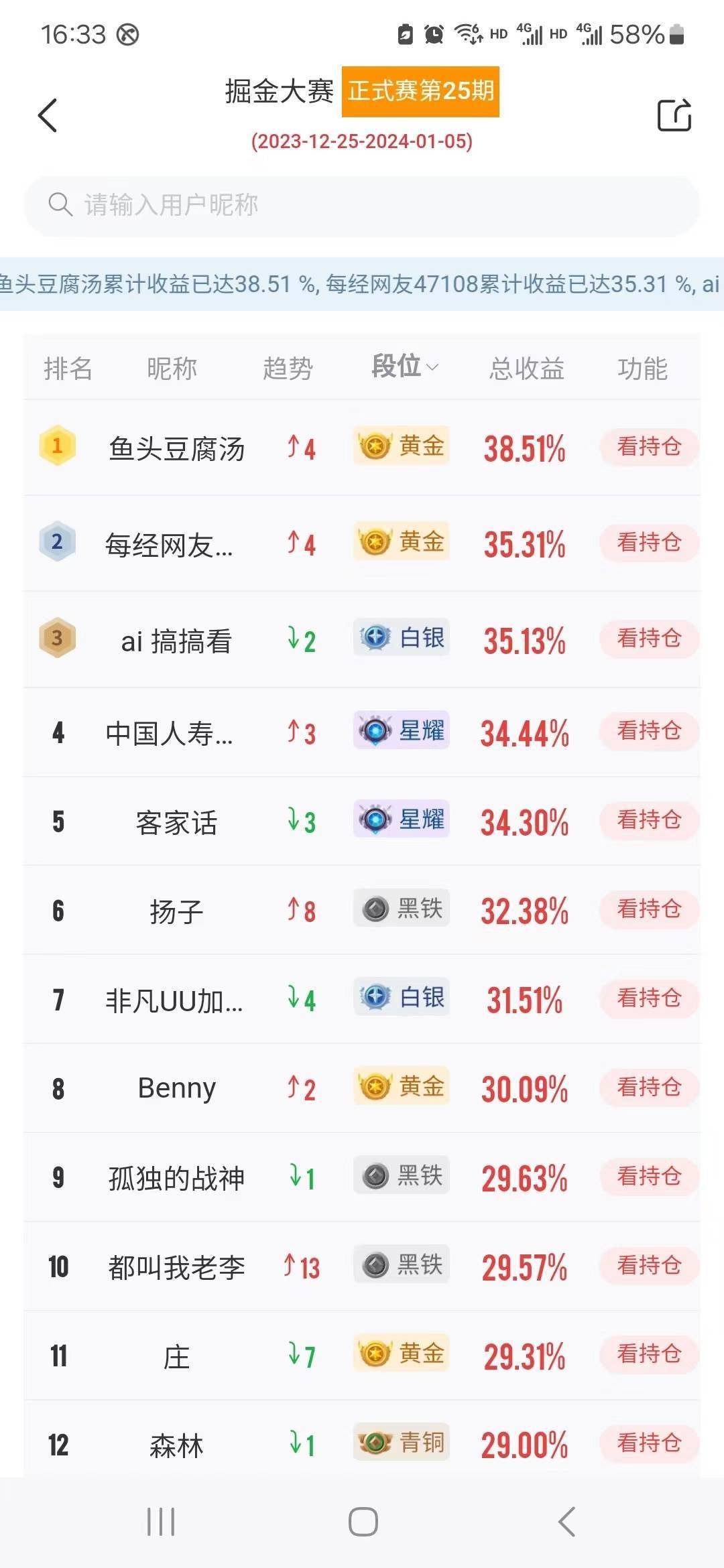This screenshot has width=724, height=1568.
Task: Tap the nickname search input field
Action: click(x=362, y=204)
